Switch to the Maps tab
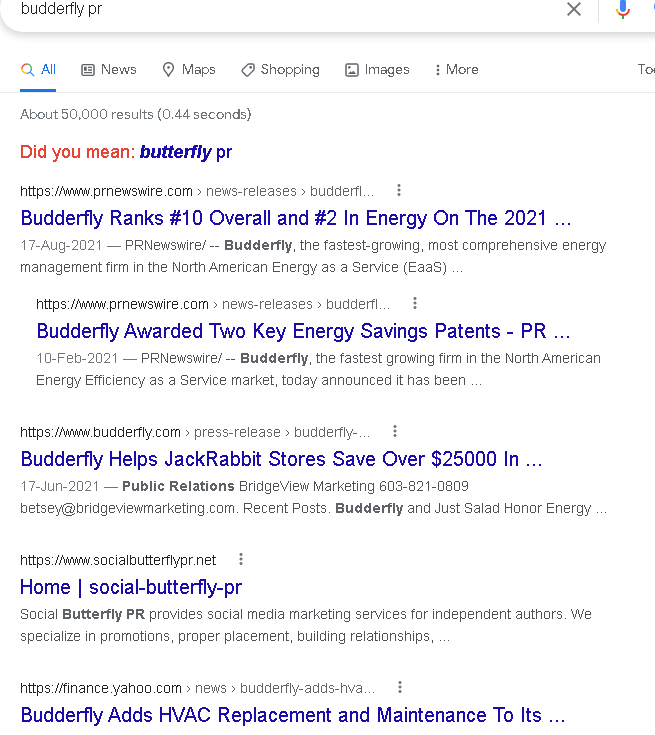The height and width of the screenshot is (735, 655). [188, 69]
